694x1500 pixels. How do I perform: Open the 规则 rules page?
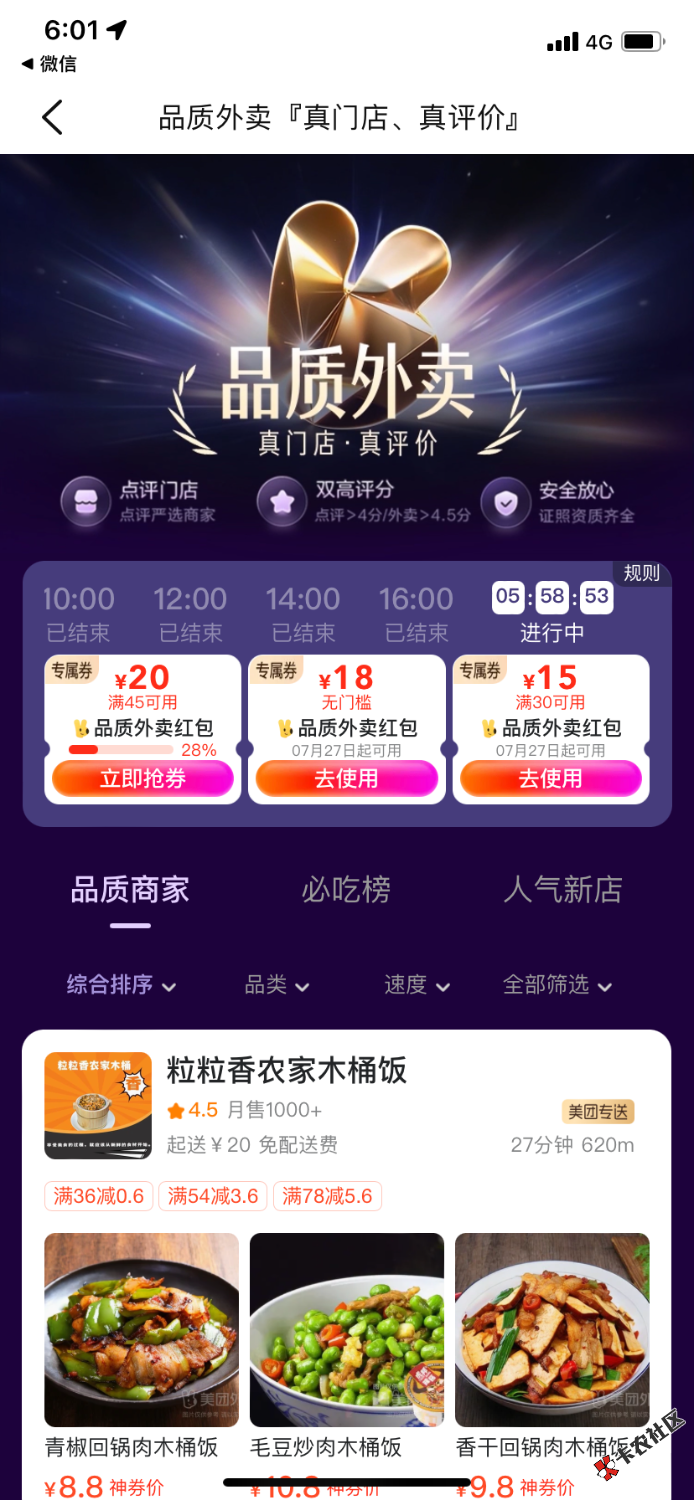point(641,573)
